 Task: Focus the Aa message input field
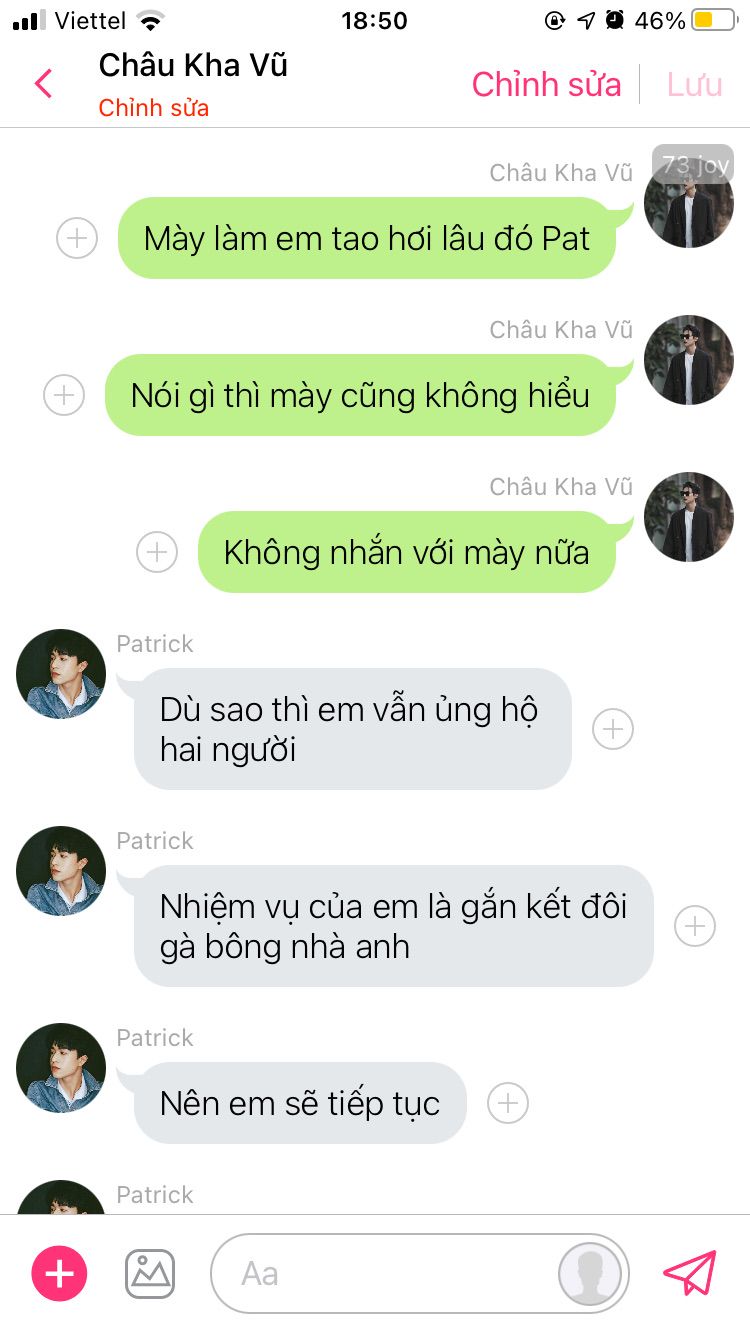380,1273
